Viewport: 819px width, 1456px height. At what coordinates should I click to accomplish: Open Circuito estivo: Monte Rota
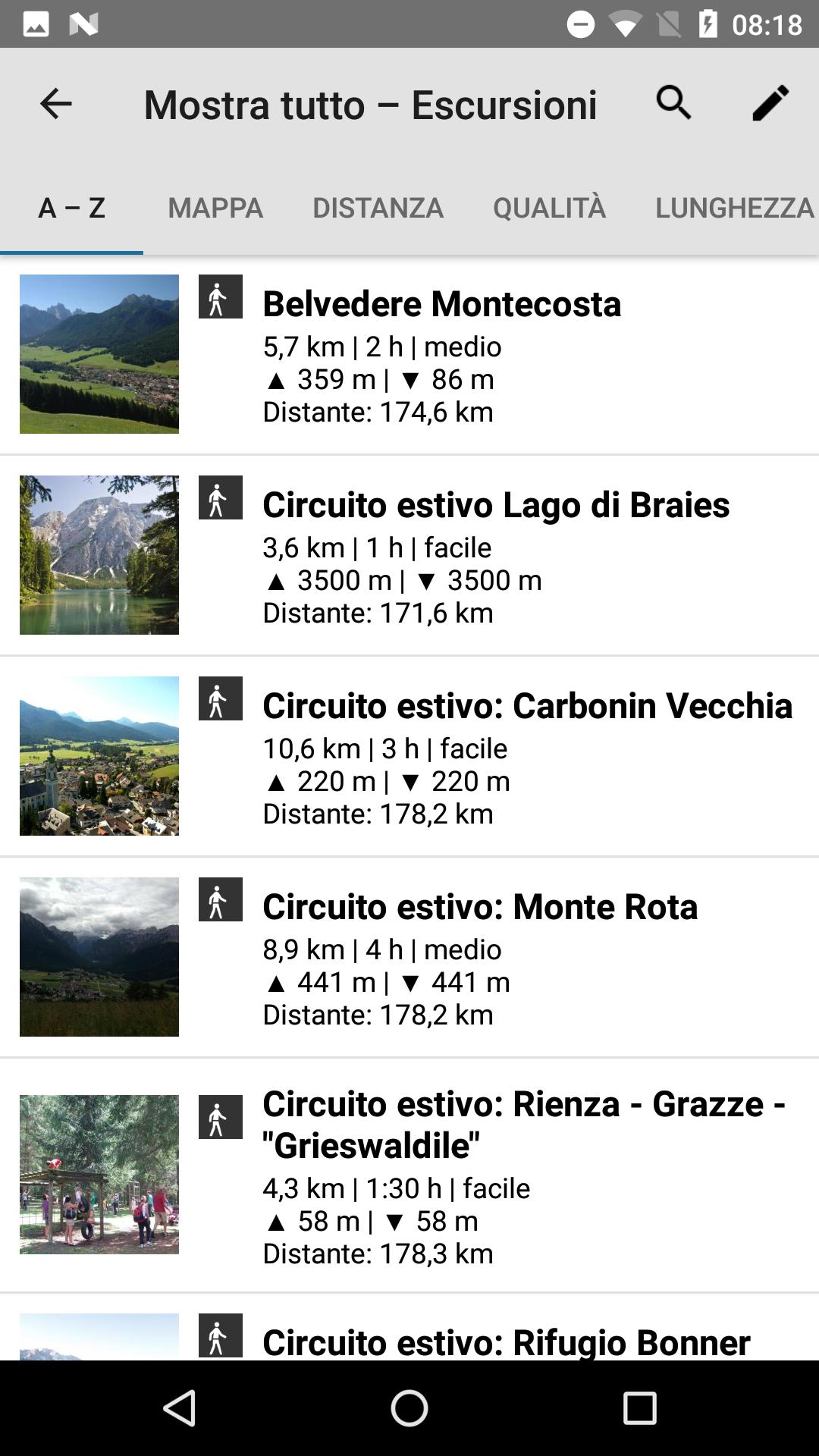click(409, 957)
